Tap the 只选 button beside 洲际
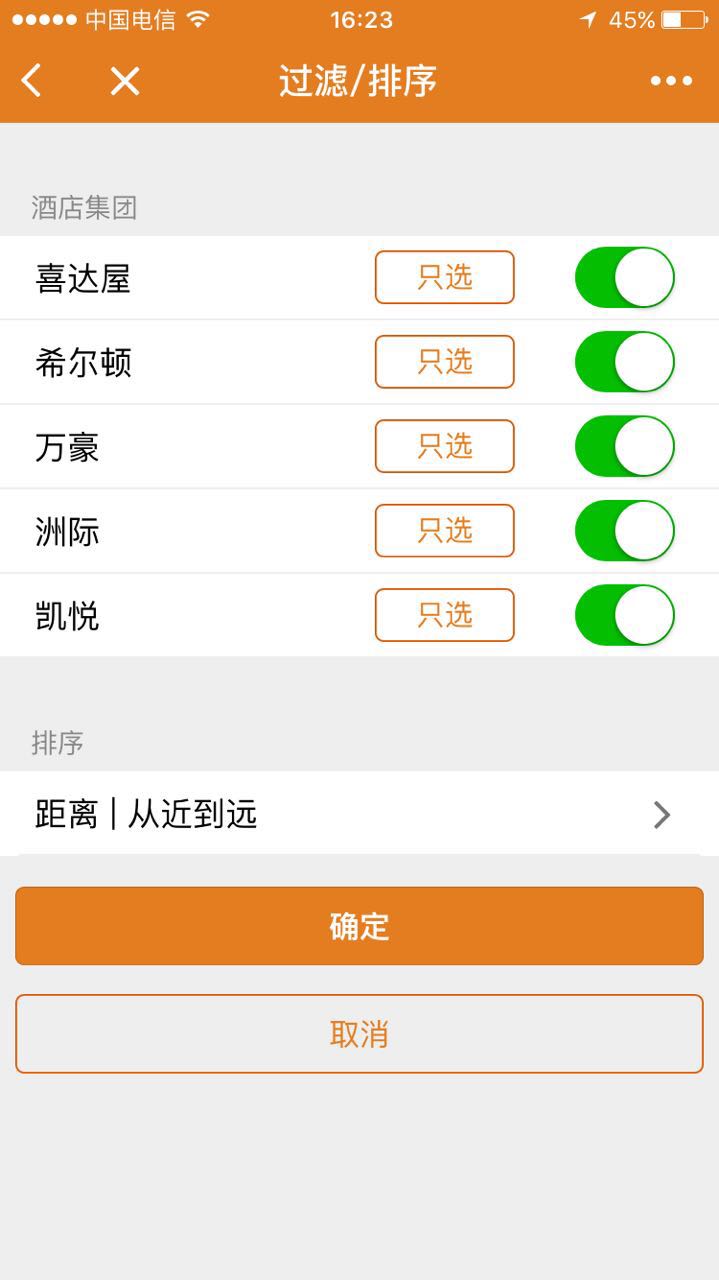 tap(444, 530)
